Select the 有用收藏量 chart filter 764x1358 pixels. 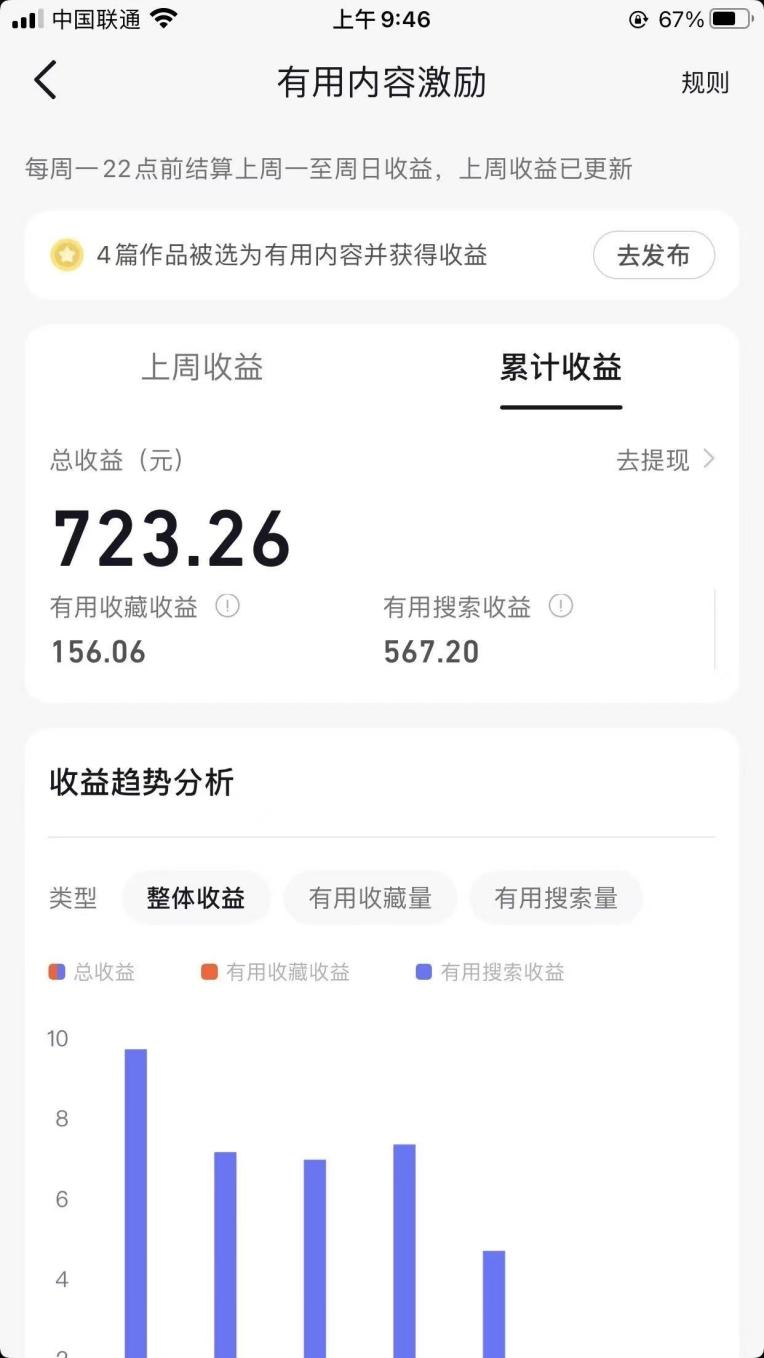pyautogui.click(x=370, y=898)
